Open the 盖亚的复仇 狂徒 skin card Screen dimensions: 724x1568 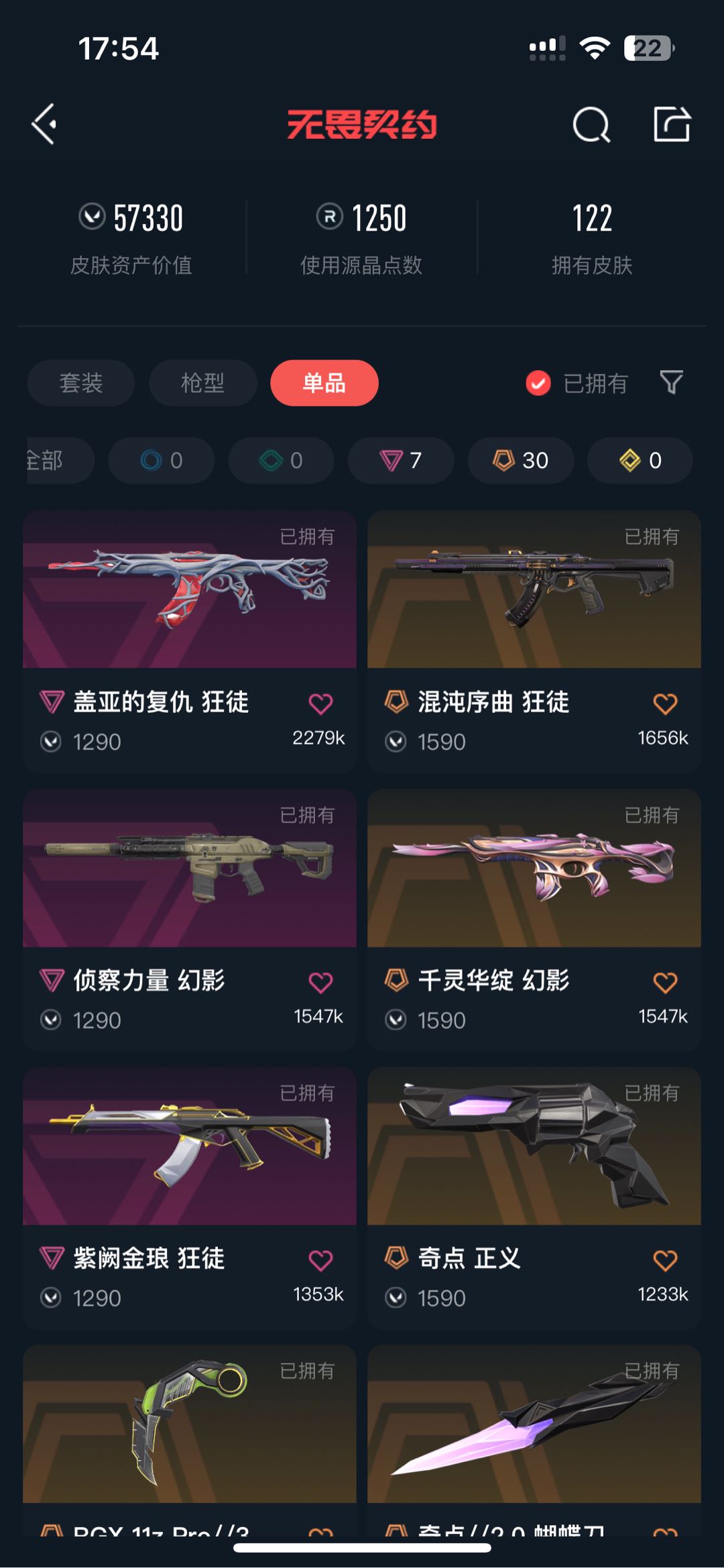click(190, 590)
